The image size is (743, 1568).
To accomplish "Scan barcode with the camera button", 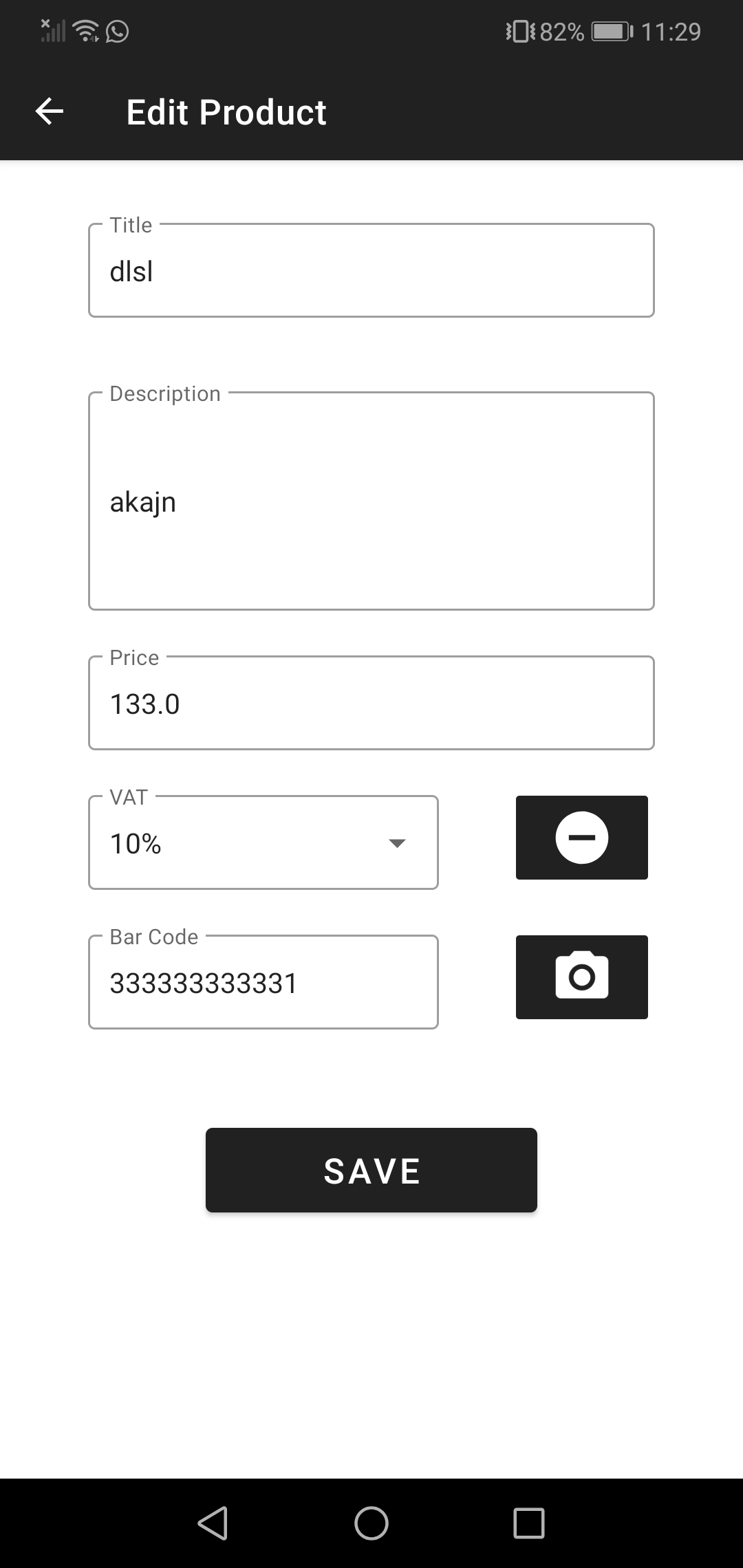I will tap(581, 977).
